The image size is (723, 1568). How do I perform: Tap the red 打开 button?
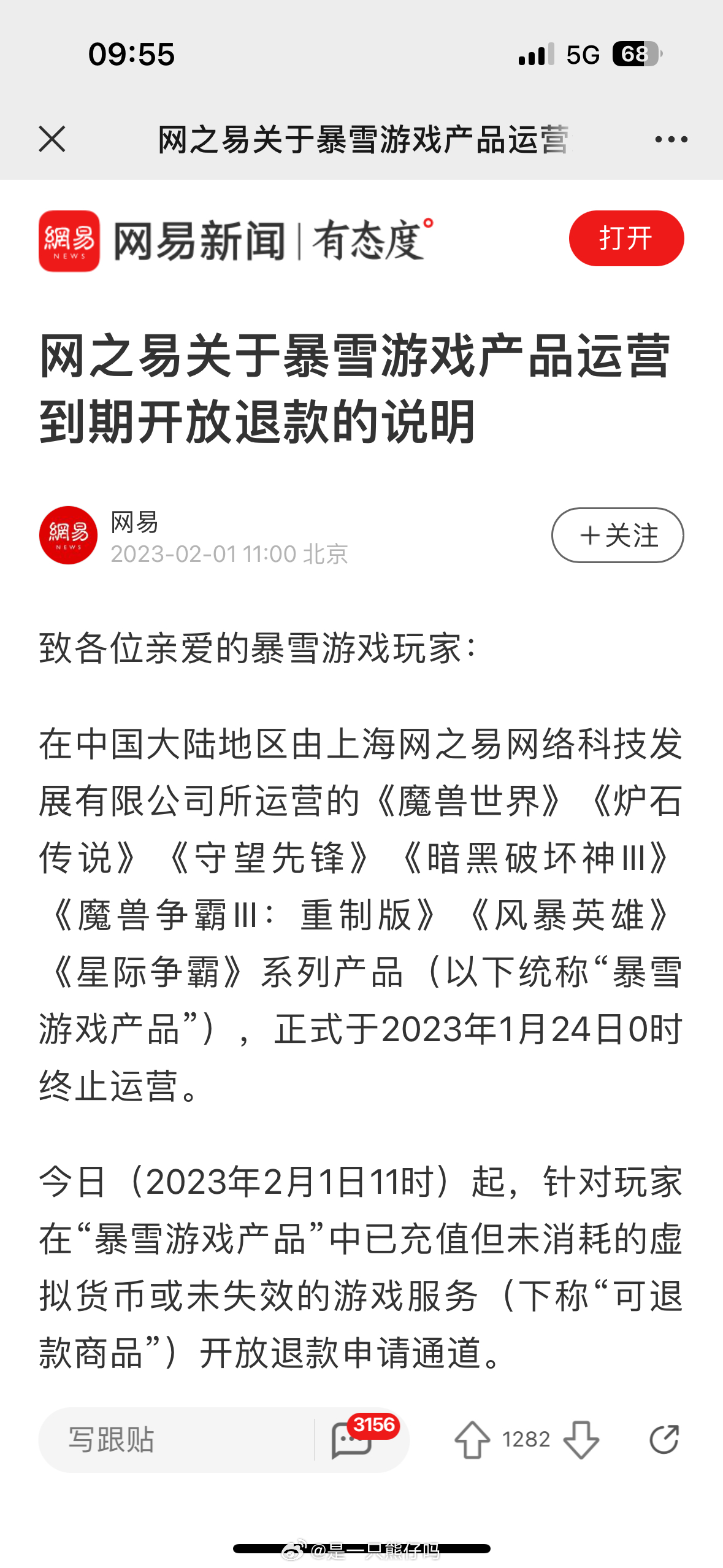tap(626, 238)
